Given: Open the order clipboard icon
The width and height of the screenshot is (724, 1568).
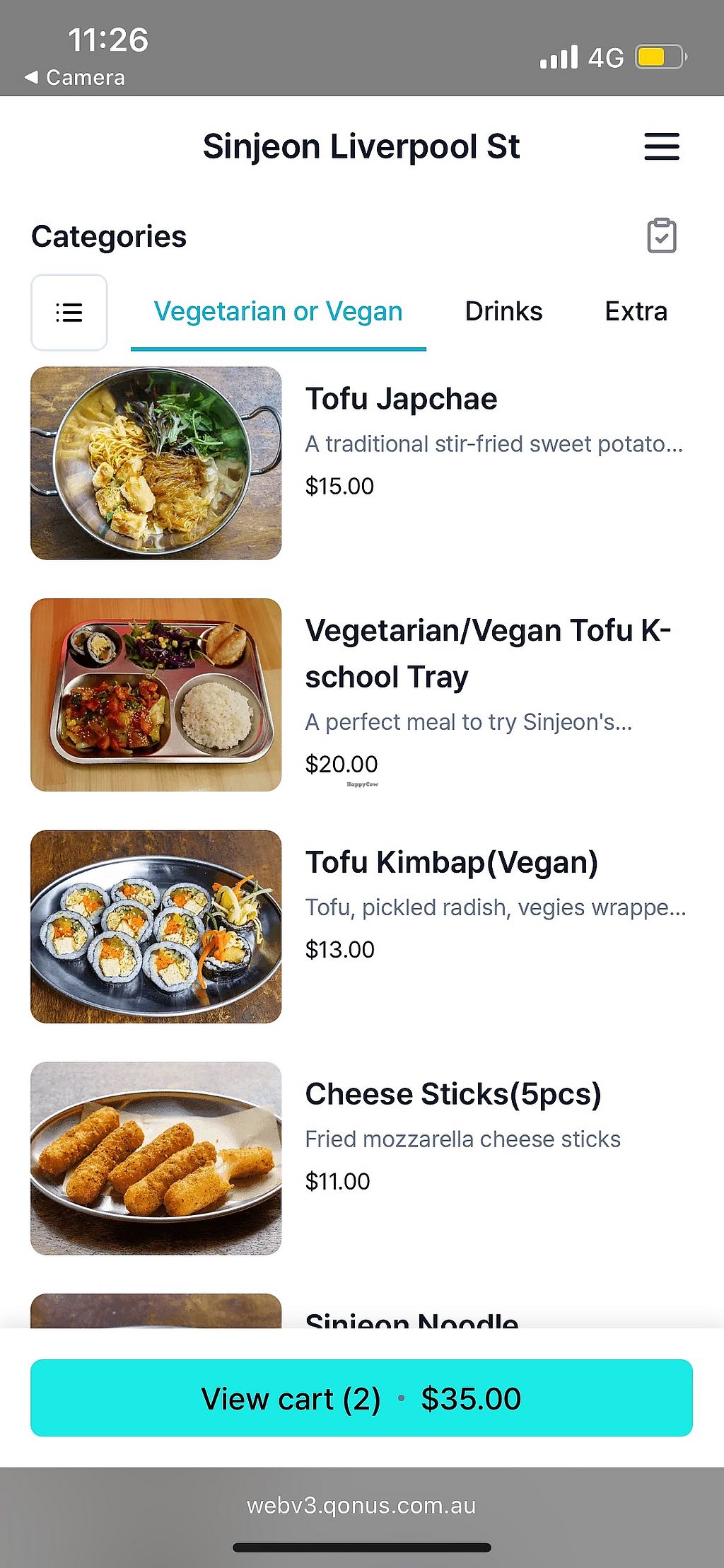Looking at the screenshot, I should pyautogui.click(x=661, y=236).
